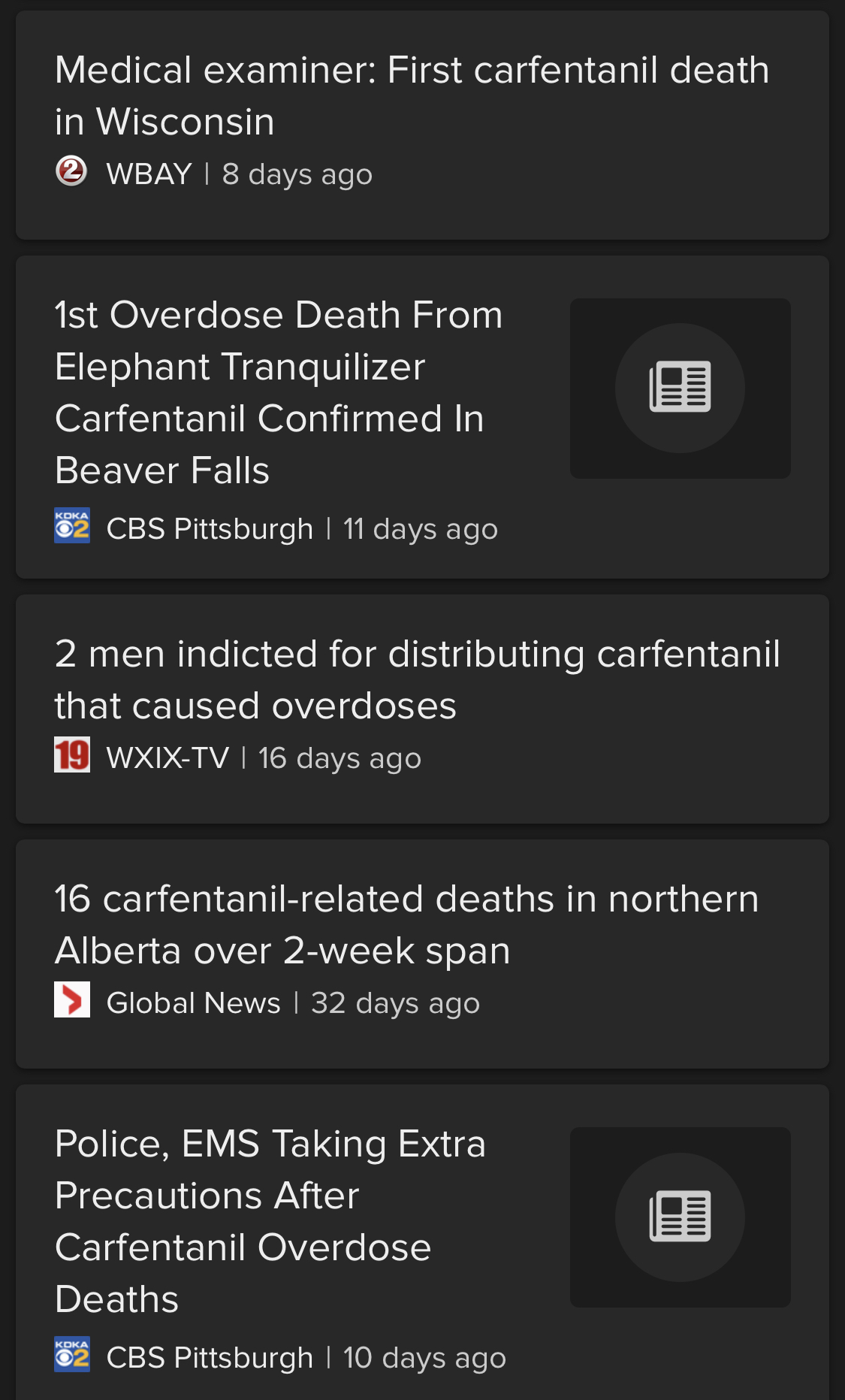This screenshot has height=1400, width=845.
Task: Open Global News article about northern Alberta deaths
Action: tap(422, 954)
